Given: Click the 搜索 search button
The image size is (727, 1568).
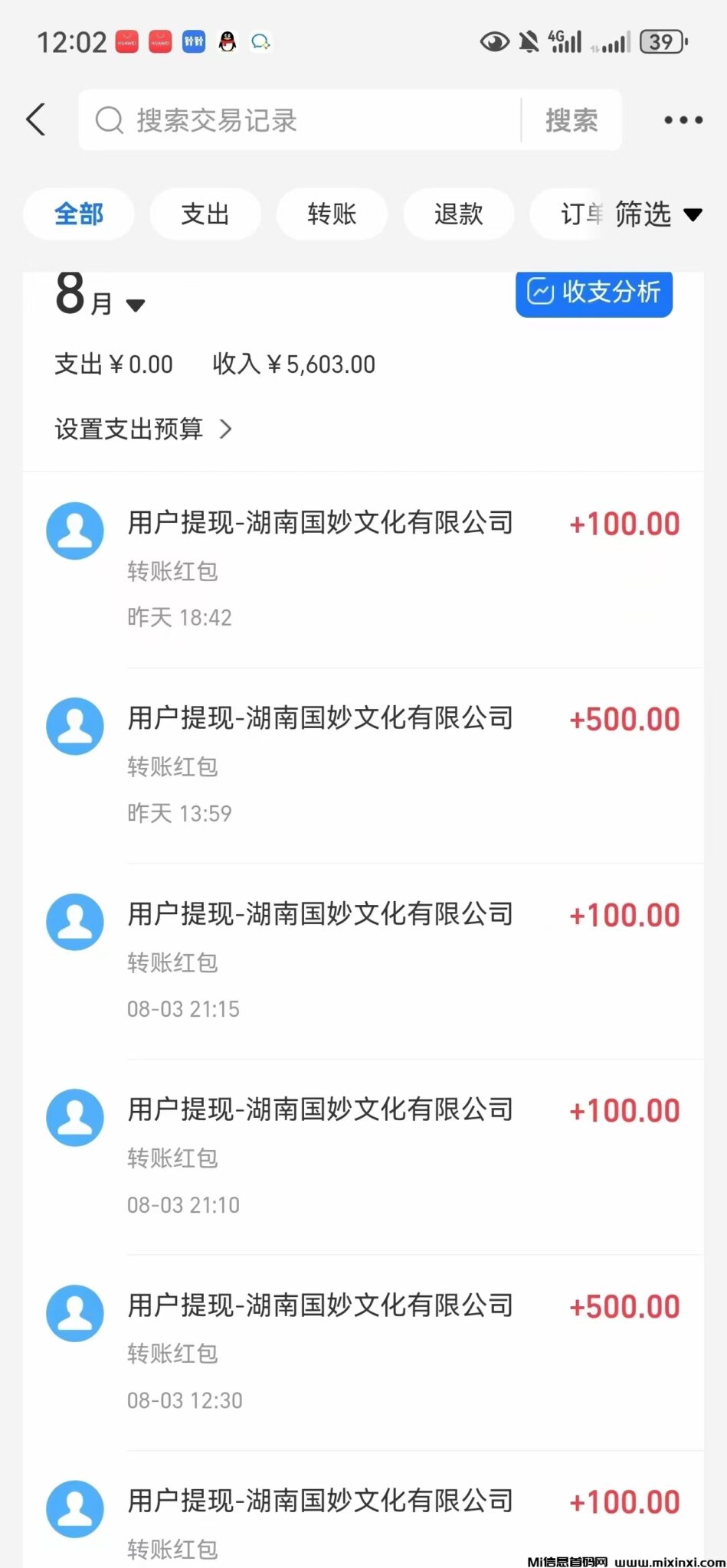Looking at the screenshot, I should 571,119.
